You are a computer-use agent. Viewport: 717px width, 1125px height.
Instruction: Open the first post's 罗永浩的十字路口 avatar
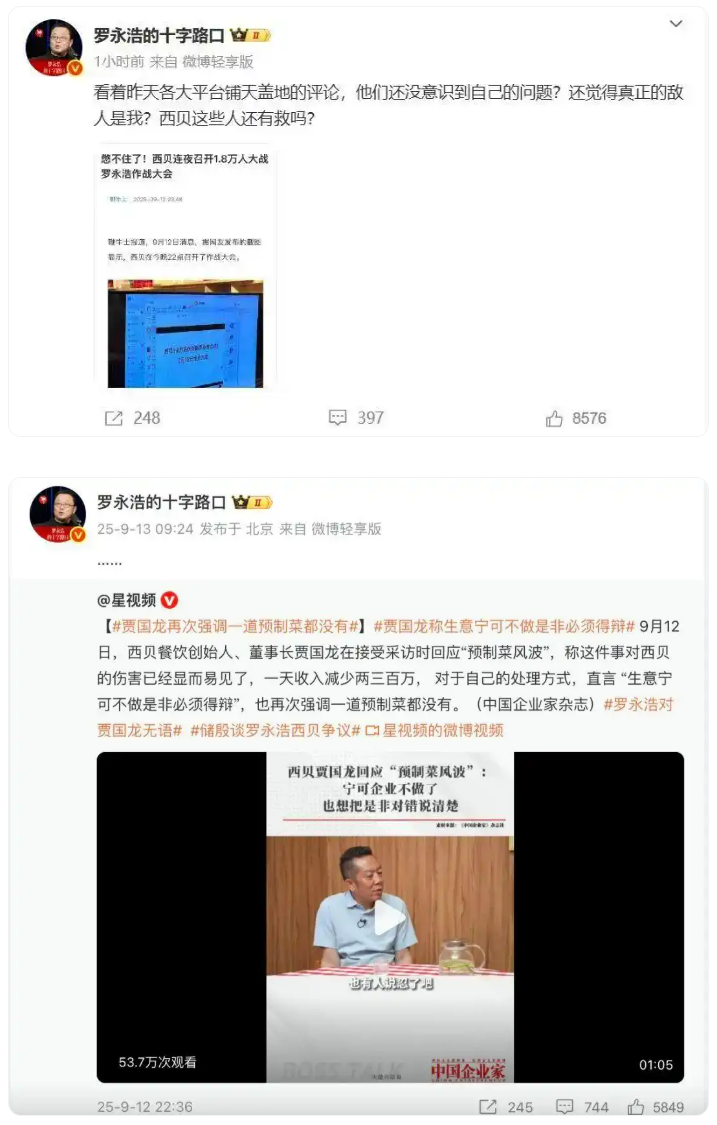click(x=54, y=47)
